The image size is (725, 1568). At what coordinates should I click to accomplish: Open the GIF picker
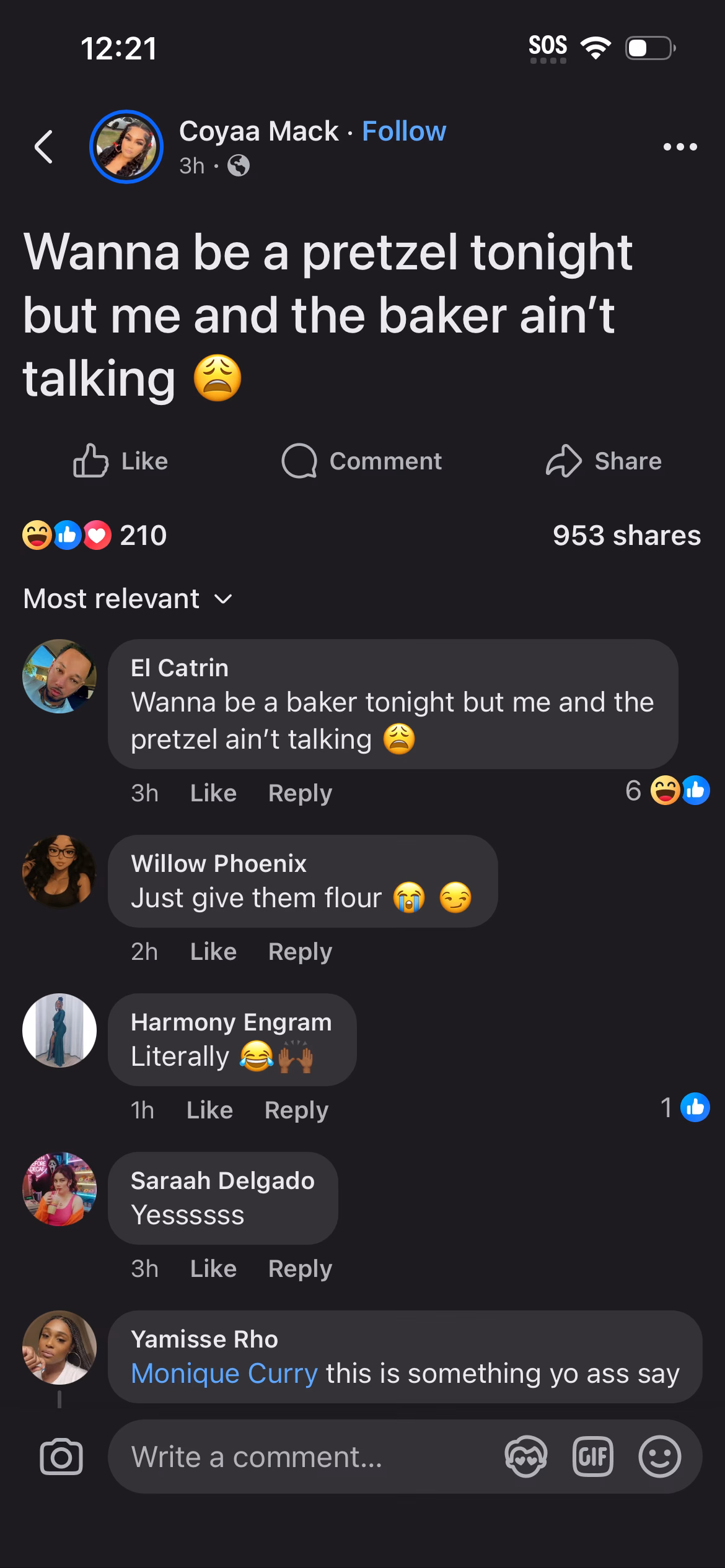(592, 1457)
